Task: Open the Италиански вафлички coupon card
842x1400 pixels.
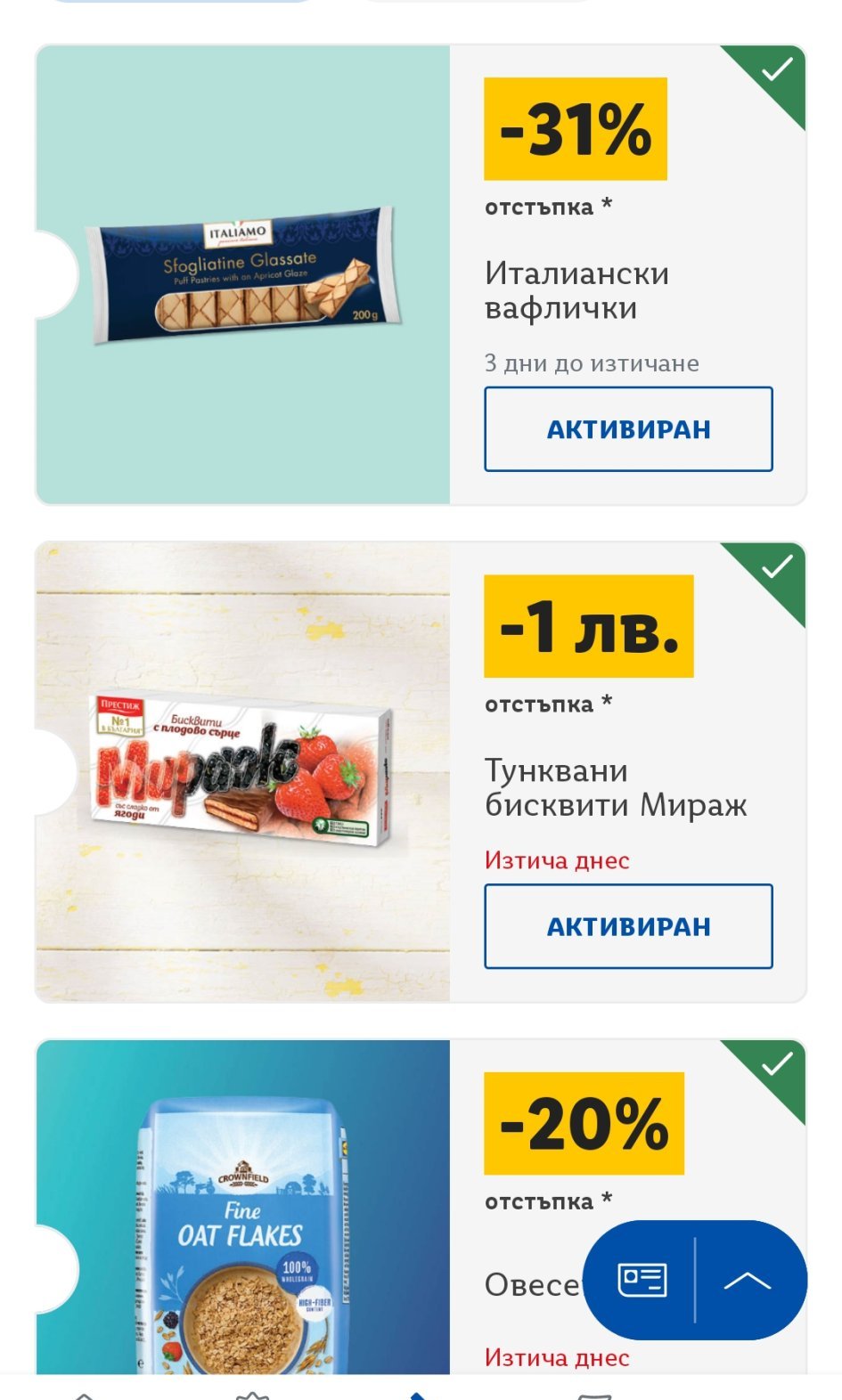Action: click(x=421, y=274)
